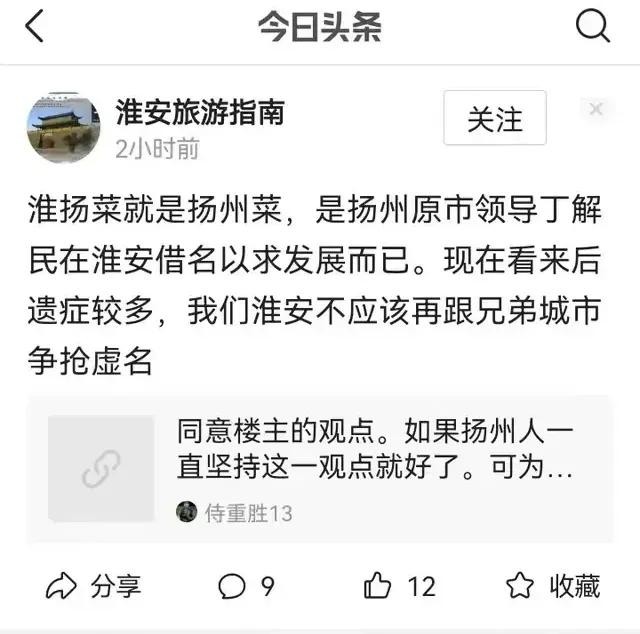Open search from the magnifier icon
The height and width of the screenshot is (634, 640).
592,27
